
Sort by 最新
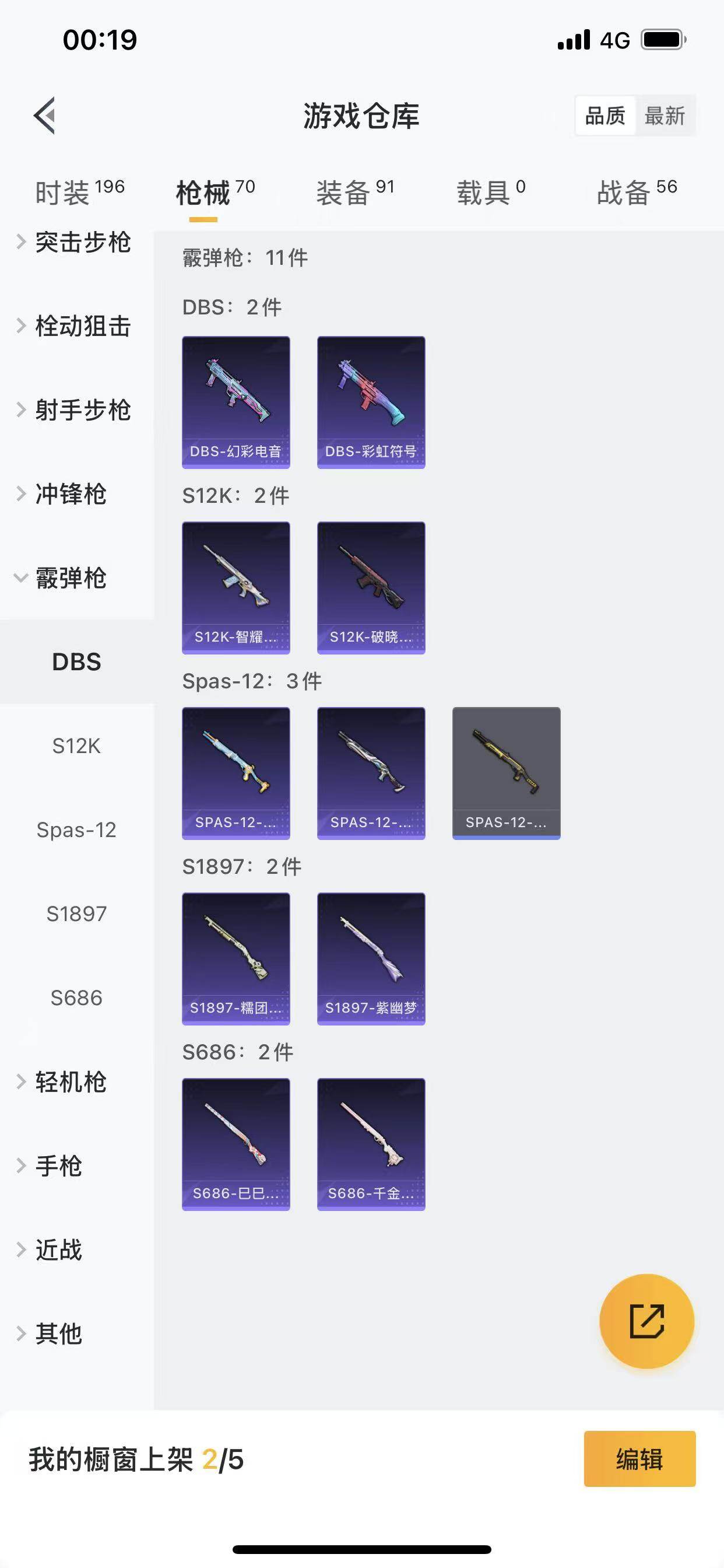pyautogui.click(x=665, y=115)
